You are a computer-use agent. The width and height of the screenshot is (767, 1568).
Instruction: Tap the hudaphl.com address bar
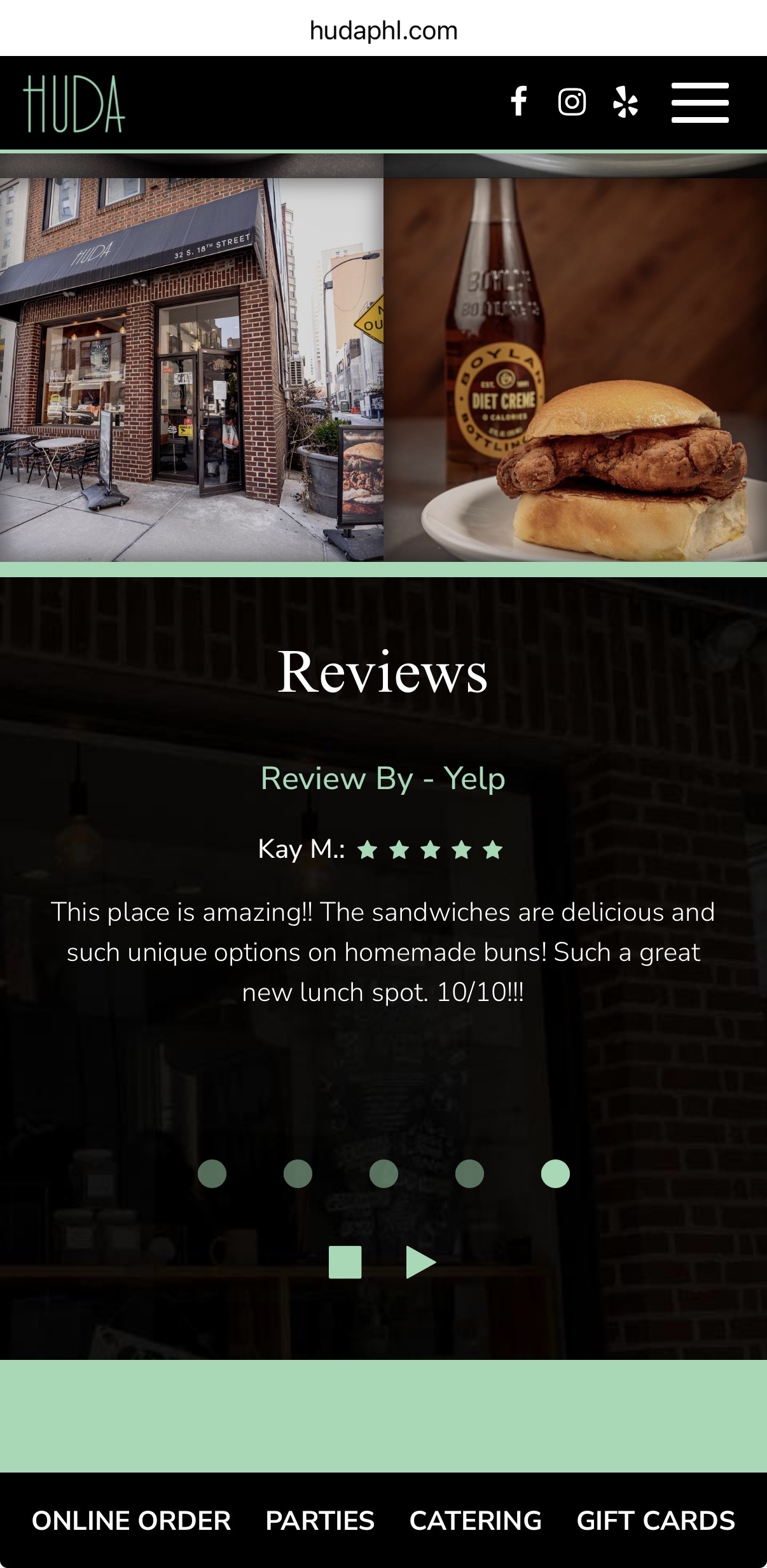[x=383, y=31]
